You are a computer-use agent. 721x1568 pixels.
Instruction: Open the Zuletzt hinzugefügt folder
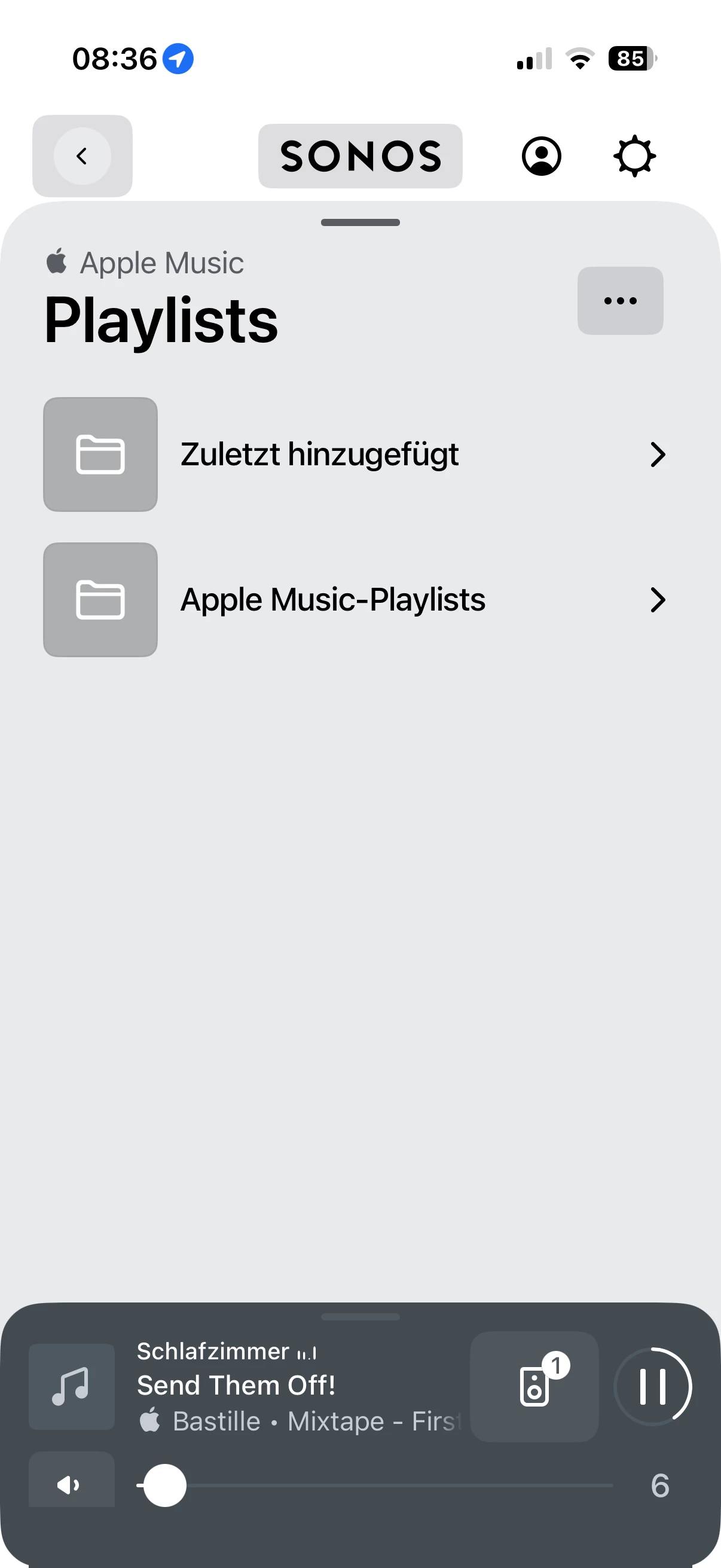356,454
